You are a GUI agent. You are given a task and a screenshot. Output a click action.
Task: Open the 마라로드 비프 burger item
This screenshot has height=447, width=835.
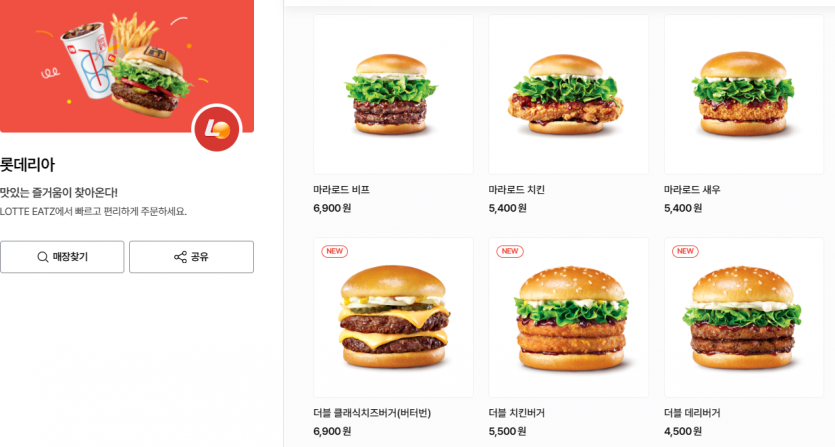tap(393, 95)
